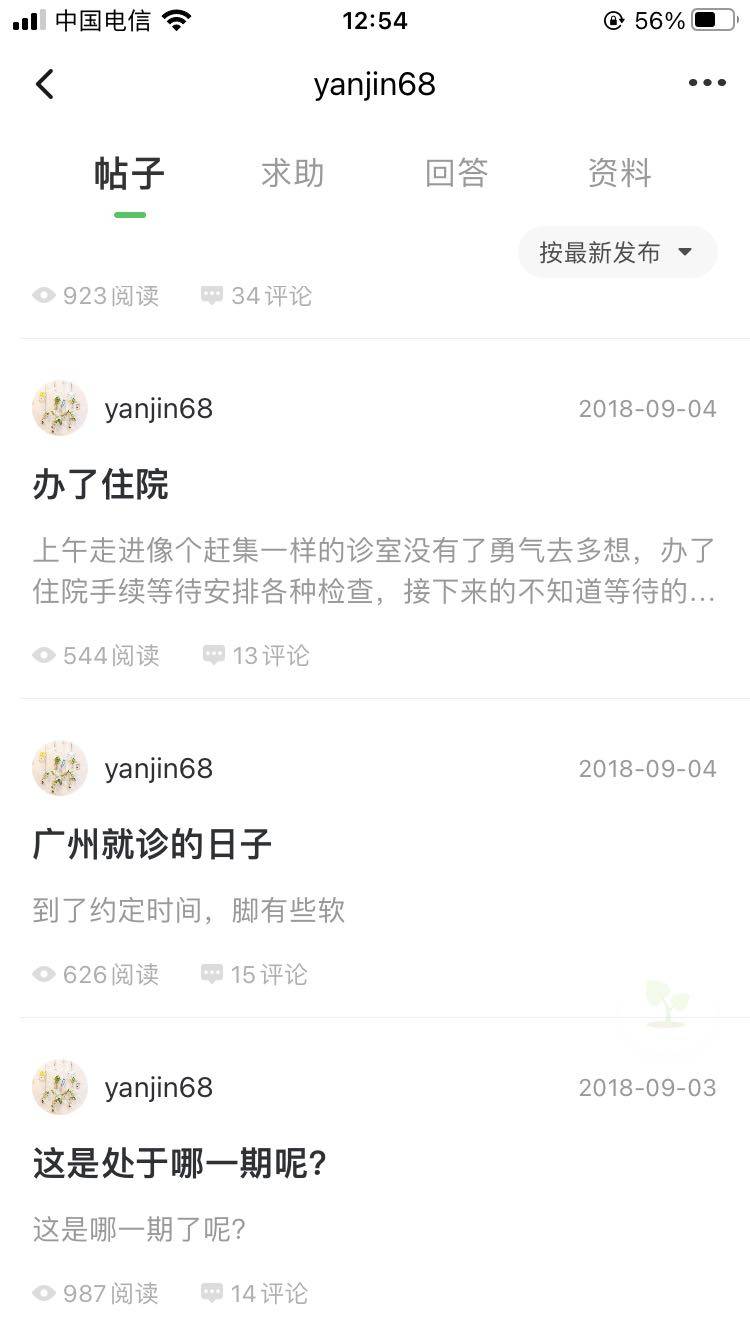
Task: Switch to the 求助 tab
Action: click(293, 173)
